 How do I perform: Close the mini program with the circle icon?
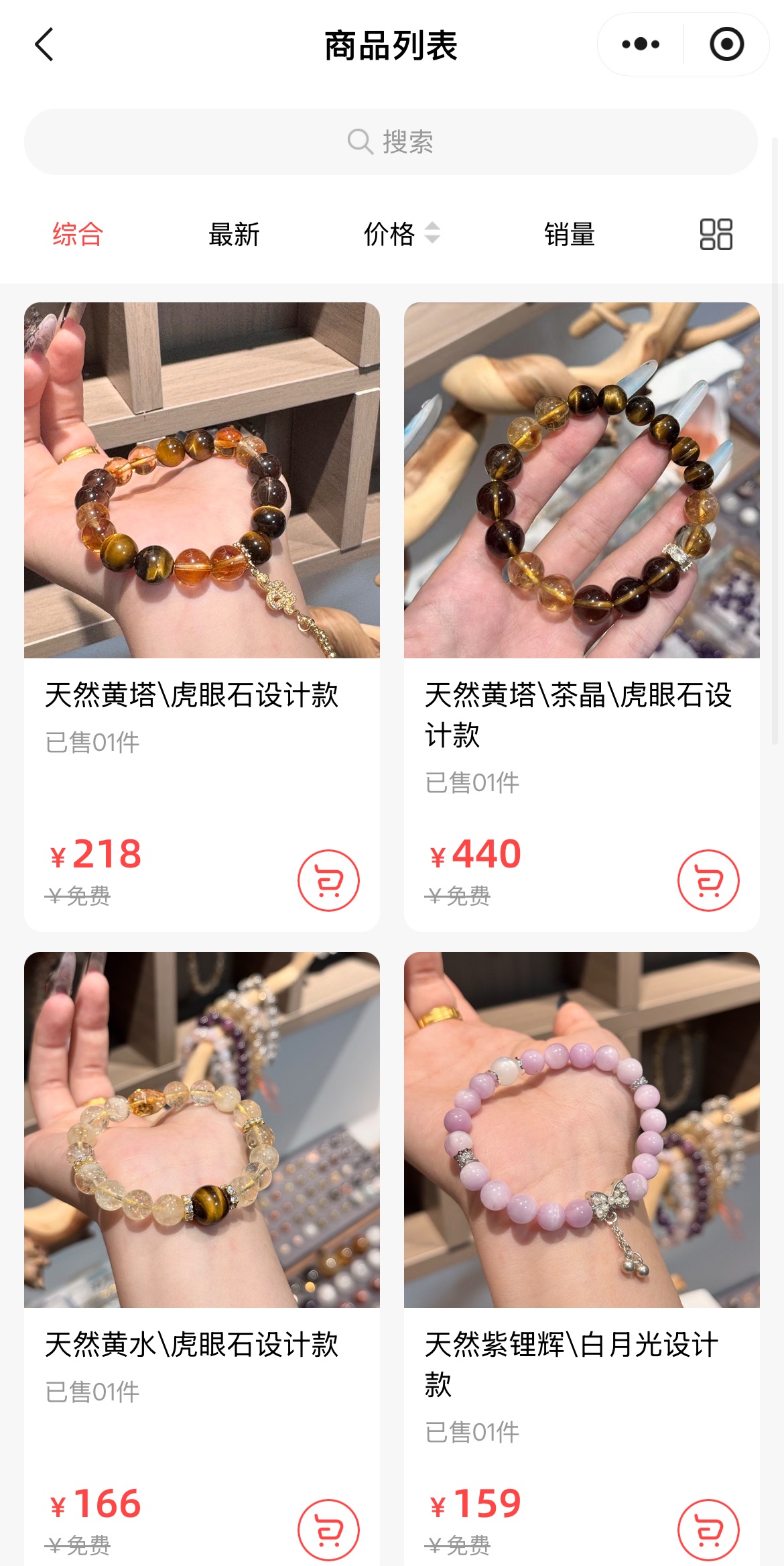point(726,45)
